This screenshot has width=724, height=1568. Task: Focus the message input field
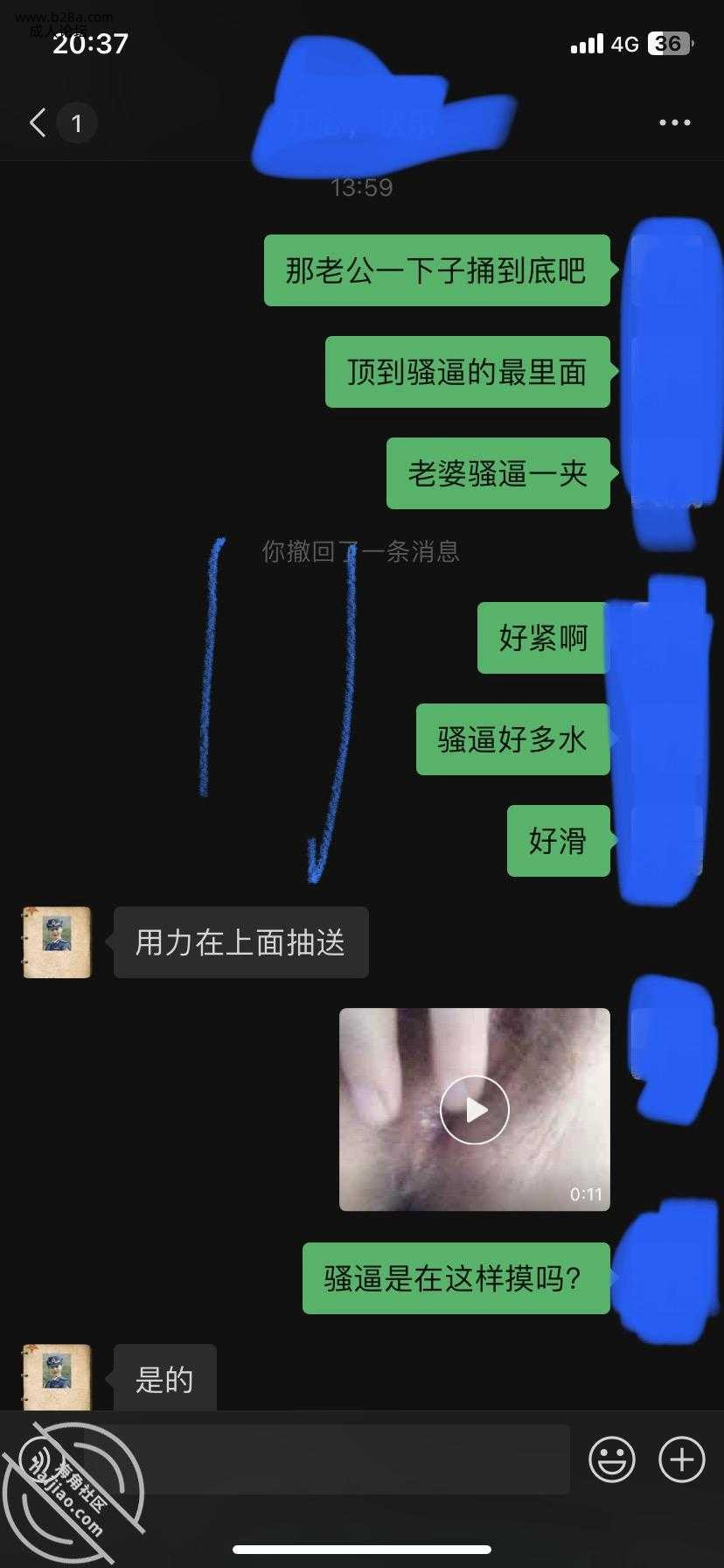[350, 1459]
